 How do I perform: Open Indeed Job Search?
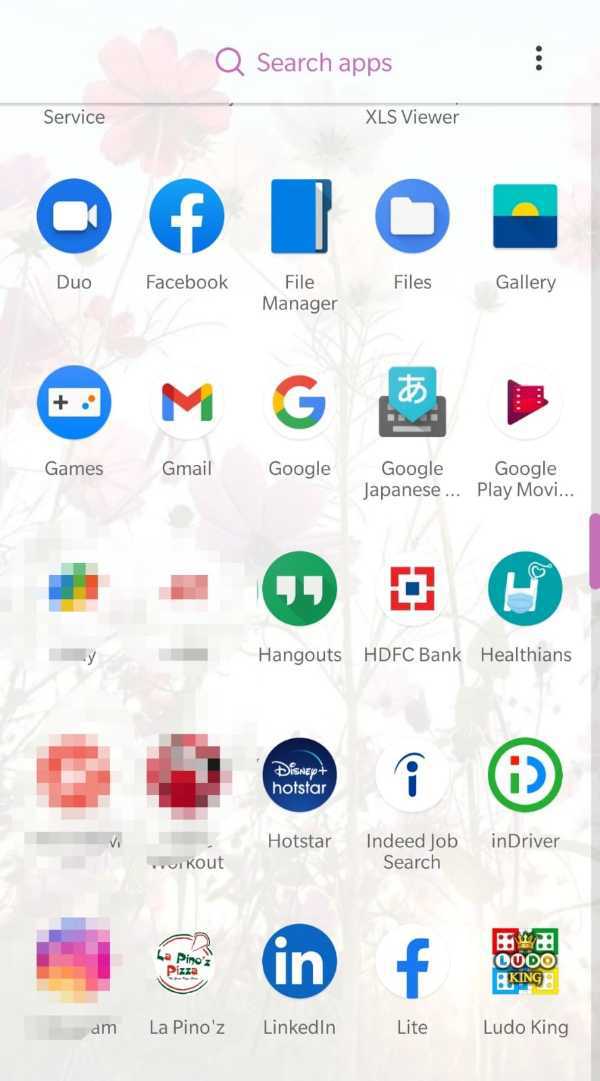412,775
